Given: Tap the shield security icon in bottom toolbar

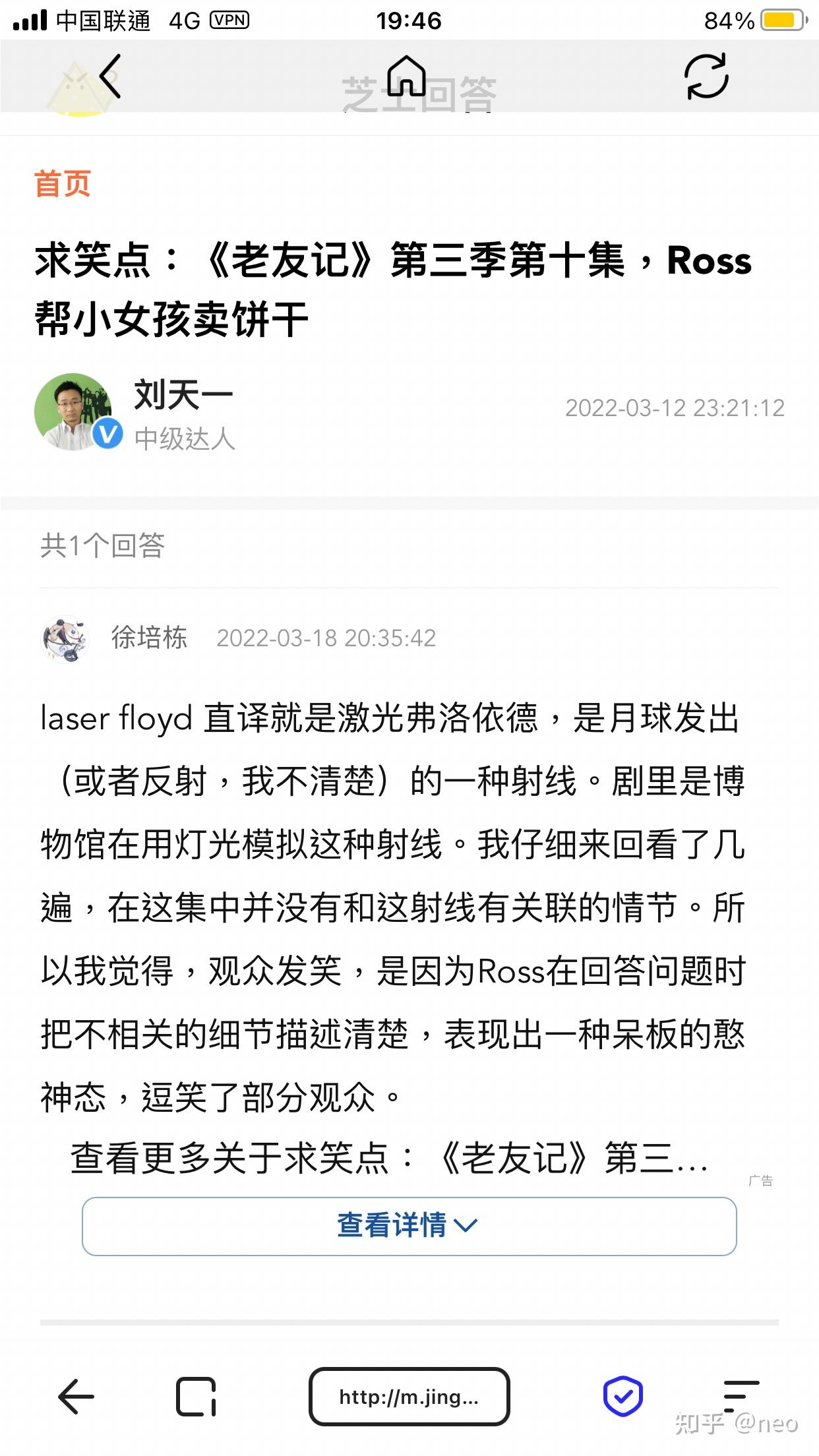Looking at the screenshot, I should pos(622,1395).
